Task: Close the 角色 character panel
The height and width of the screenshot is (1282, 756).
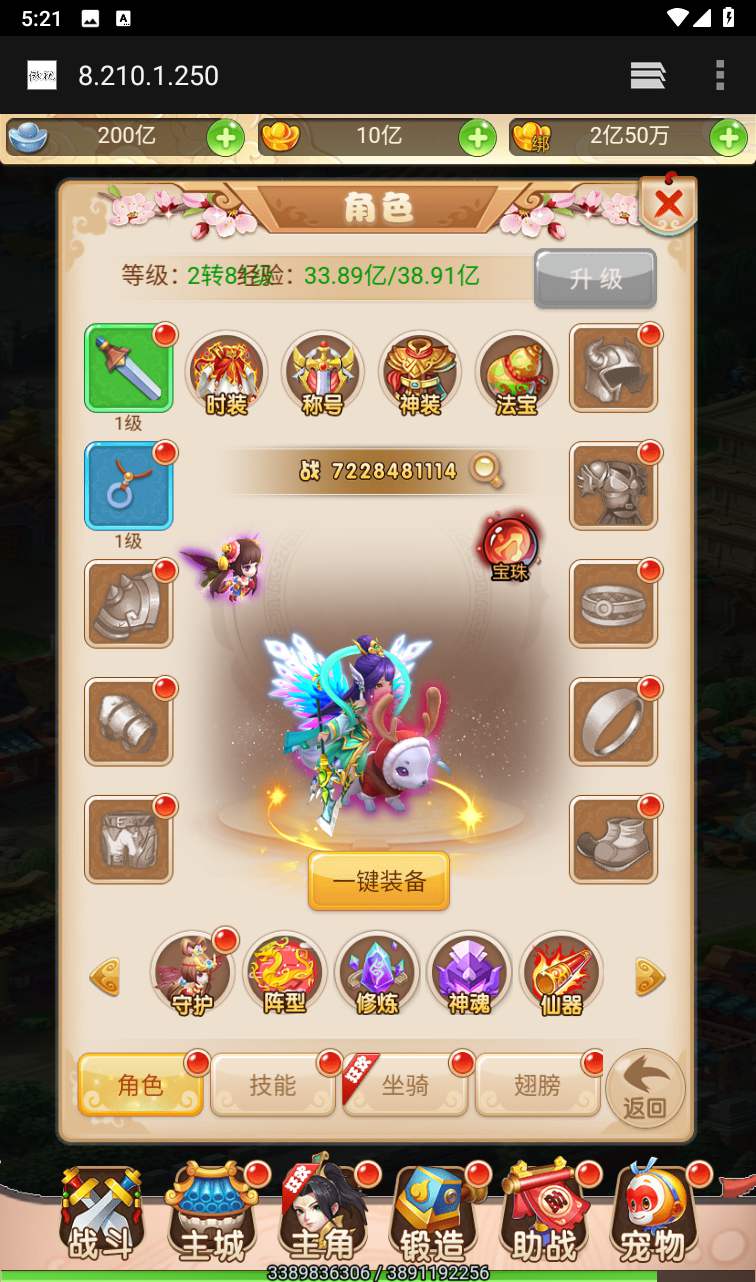Action: coord(668,205)
